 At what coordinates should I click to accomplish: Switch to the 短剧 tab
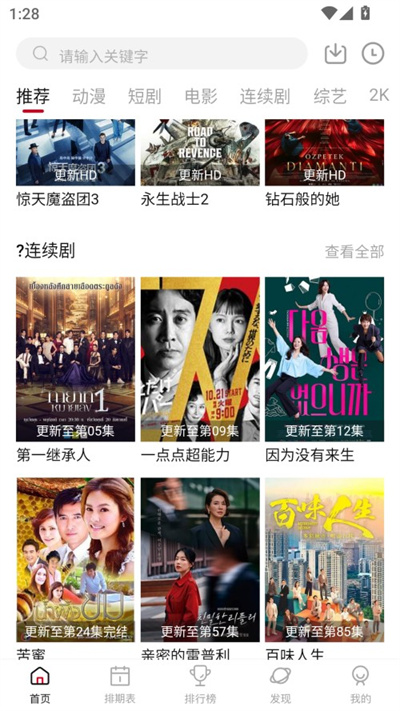pos(145,96)
